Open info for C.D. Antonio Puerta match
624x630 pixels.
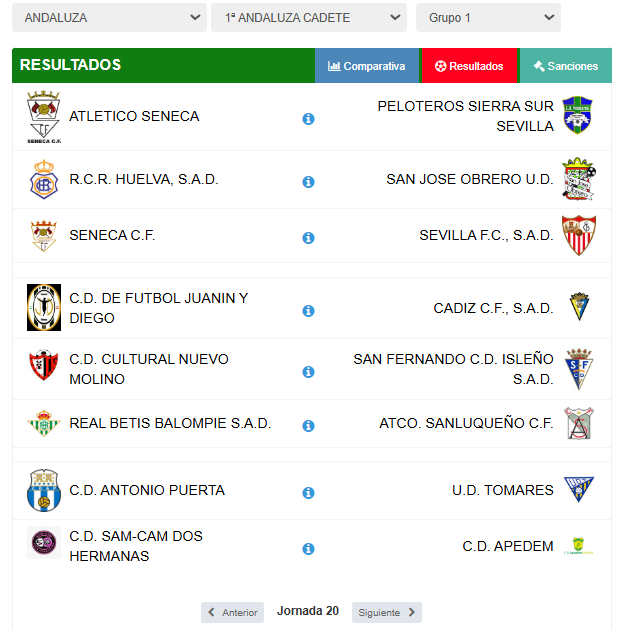308,493
